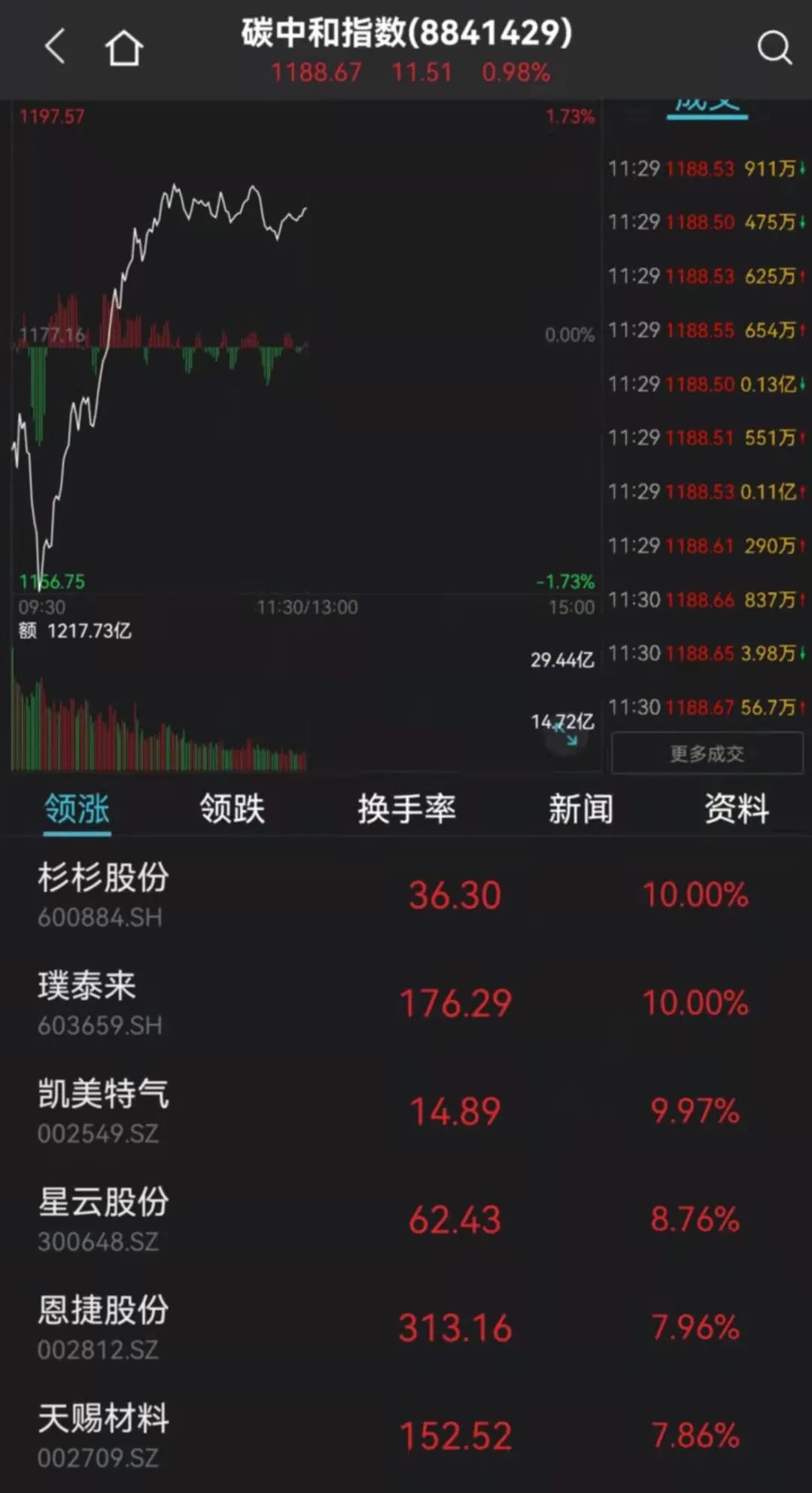This screenshot has height=1493, width=812.
Task: Open the 资料 tab
Action: coord(736,809)
